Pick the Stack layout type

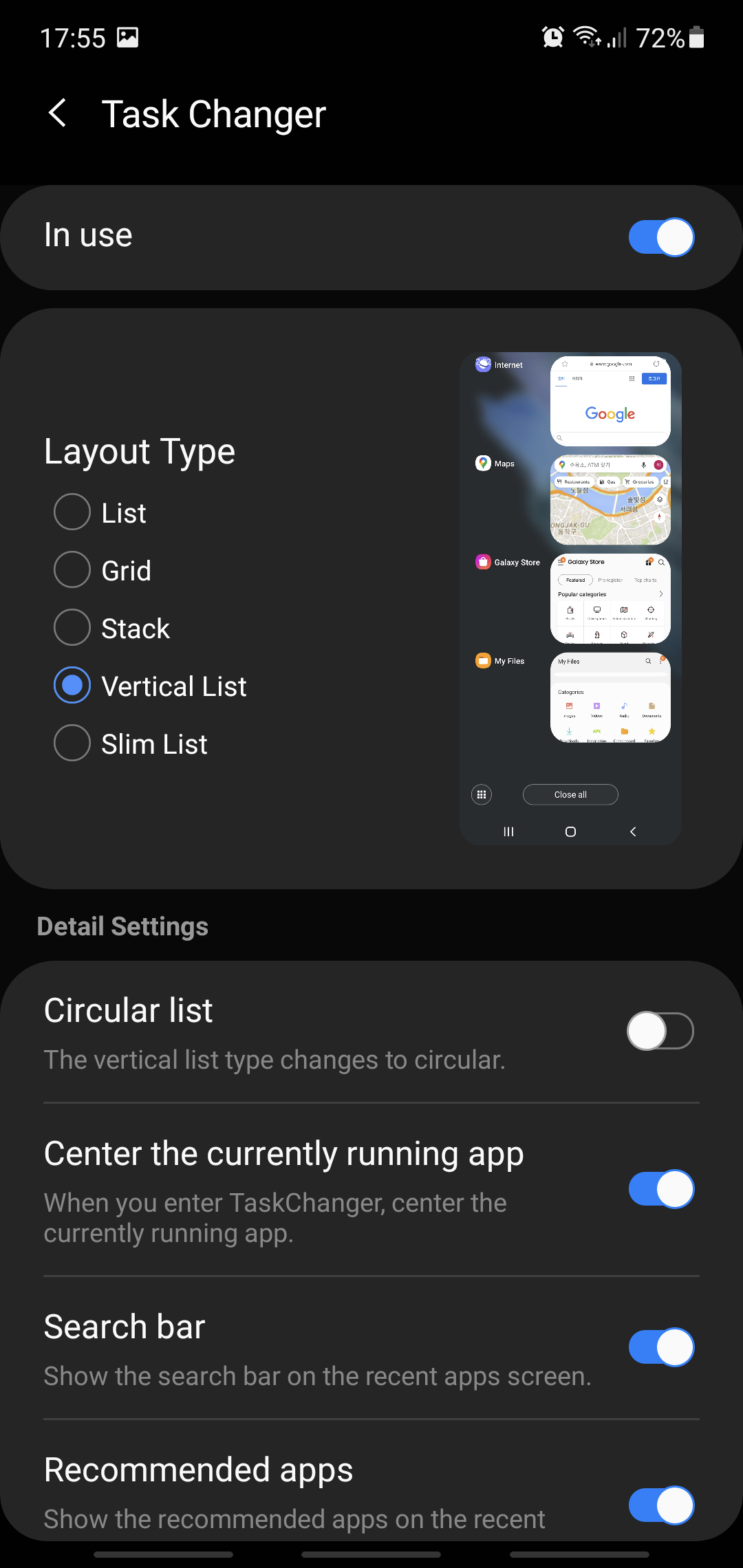coord(72,628)
